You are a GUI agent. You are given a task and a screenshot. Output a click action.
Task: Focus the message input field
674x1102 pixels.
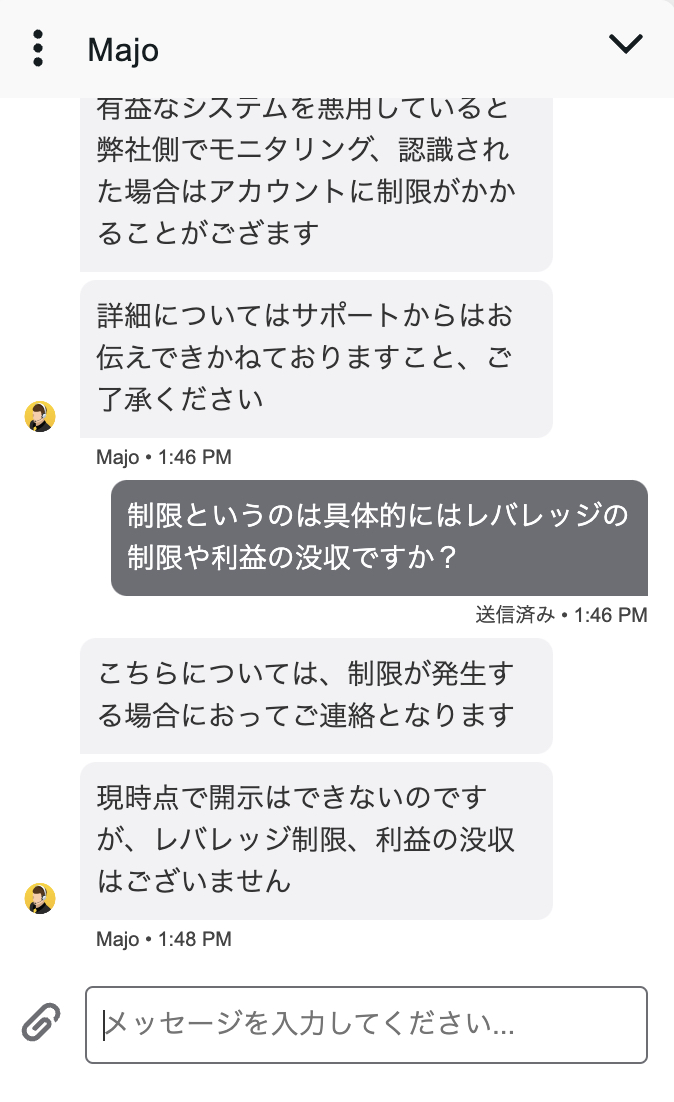(x=366, y=1024)
